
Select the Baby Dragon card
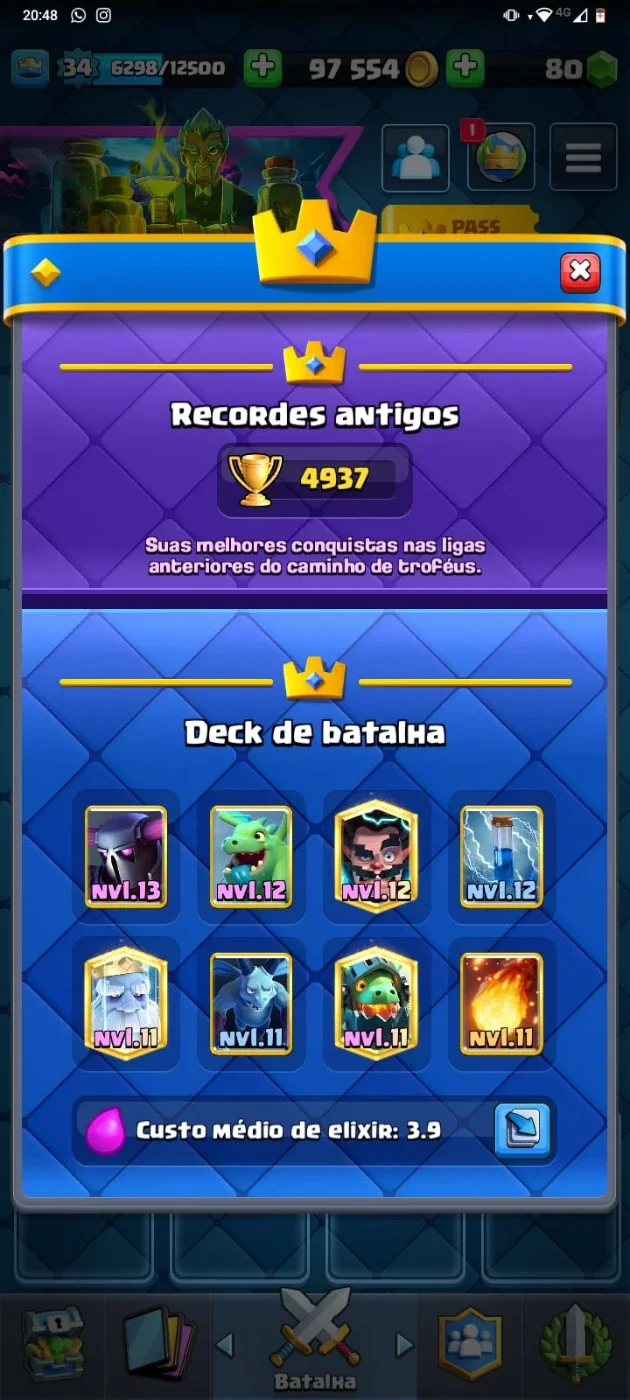[x=251, y=857]
